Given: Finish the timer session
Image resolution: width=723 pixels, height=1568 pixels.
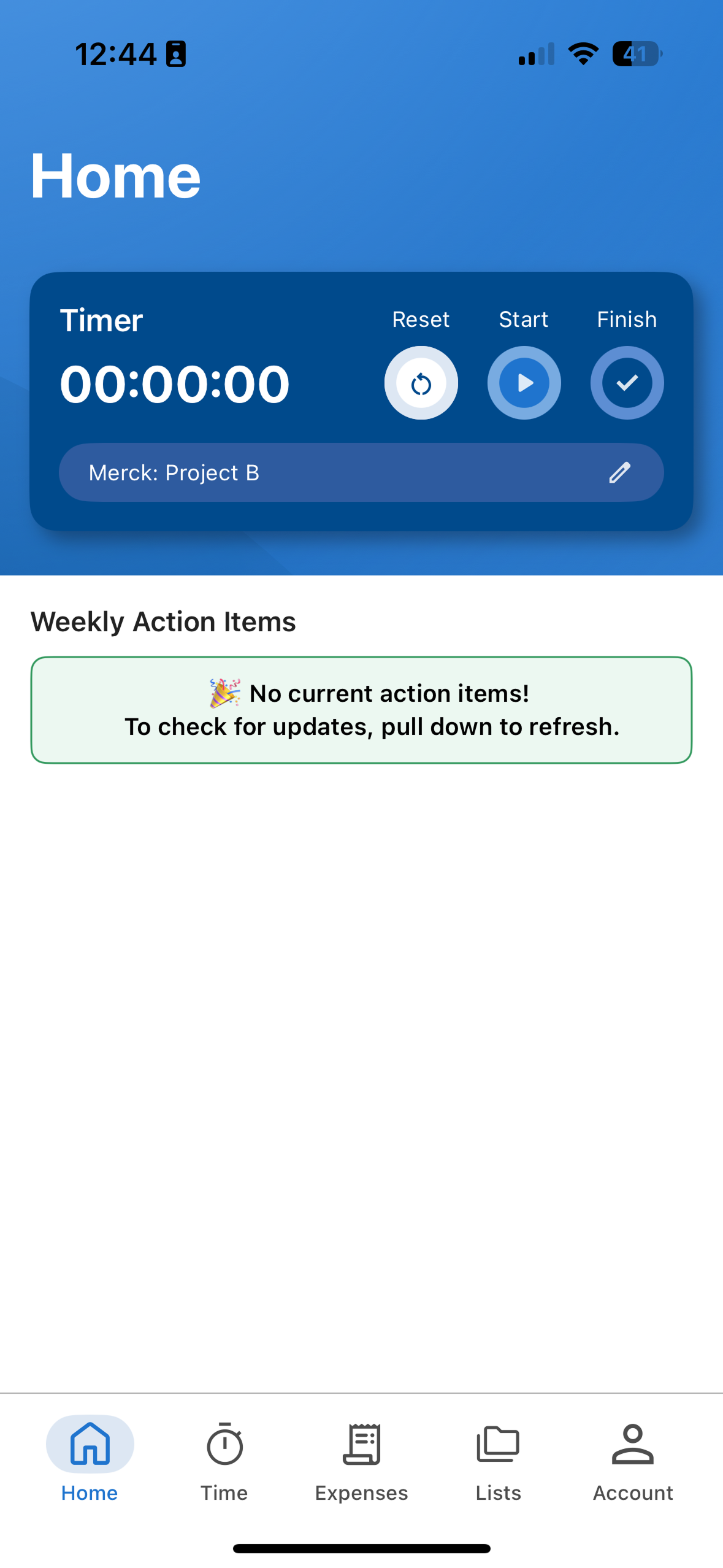Looking at the screenshot, I should (627, 383).
